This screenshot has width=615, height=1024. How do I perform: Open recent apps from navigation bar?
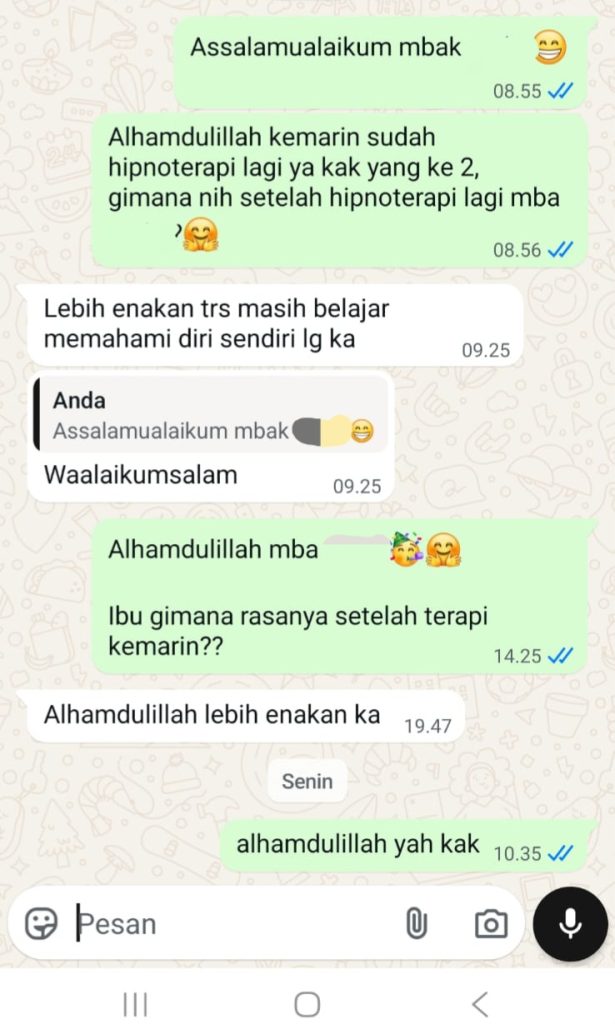pyautogui.click(x=134, y=1003)
